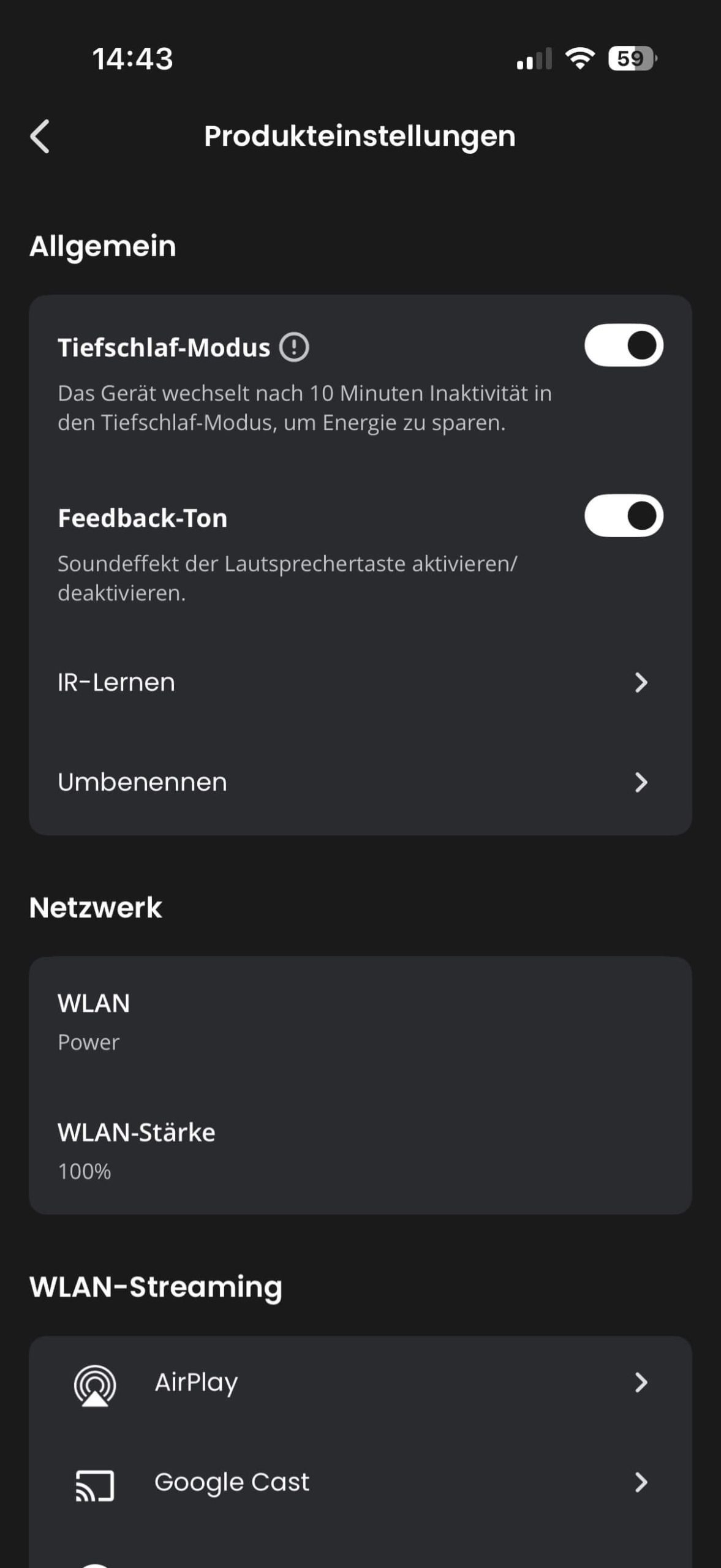The height and width of the screenshot is (1568, 721).
Task: Open the Umbenennen option
Action: (360, 782)
